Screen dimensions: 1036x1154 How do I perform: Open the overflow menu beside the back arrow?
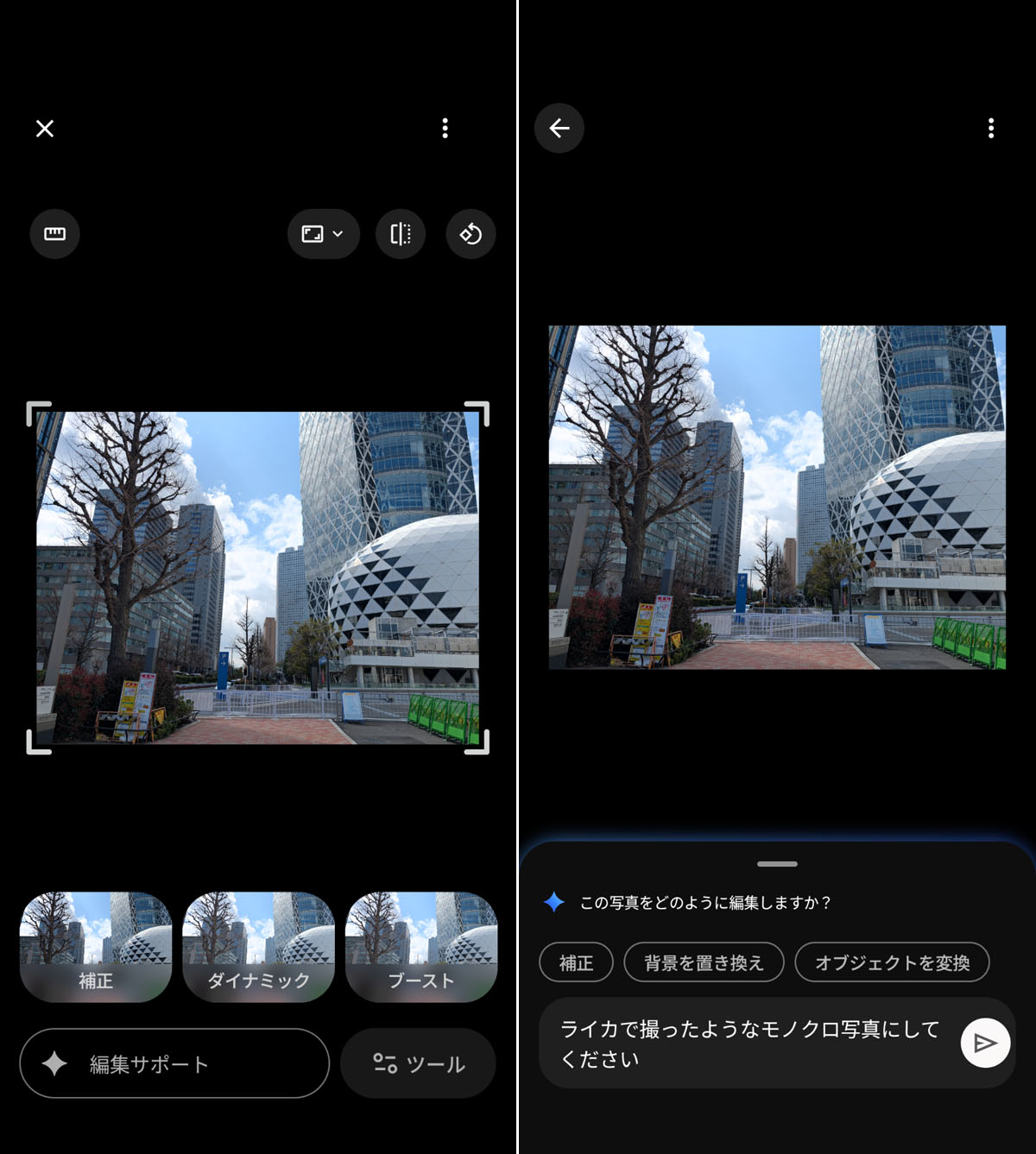pyautogui.click(x=990, y=129)
